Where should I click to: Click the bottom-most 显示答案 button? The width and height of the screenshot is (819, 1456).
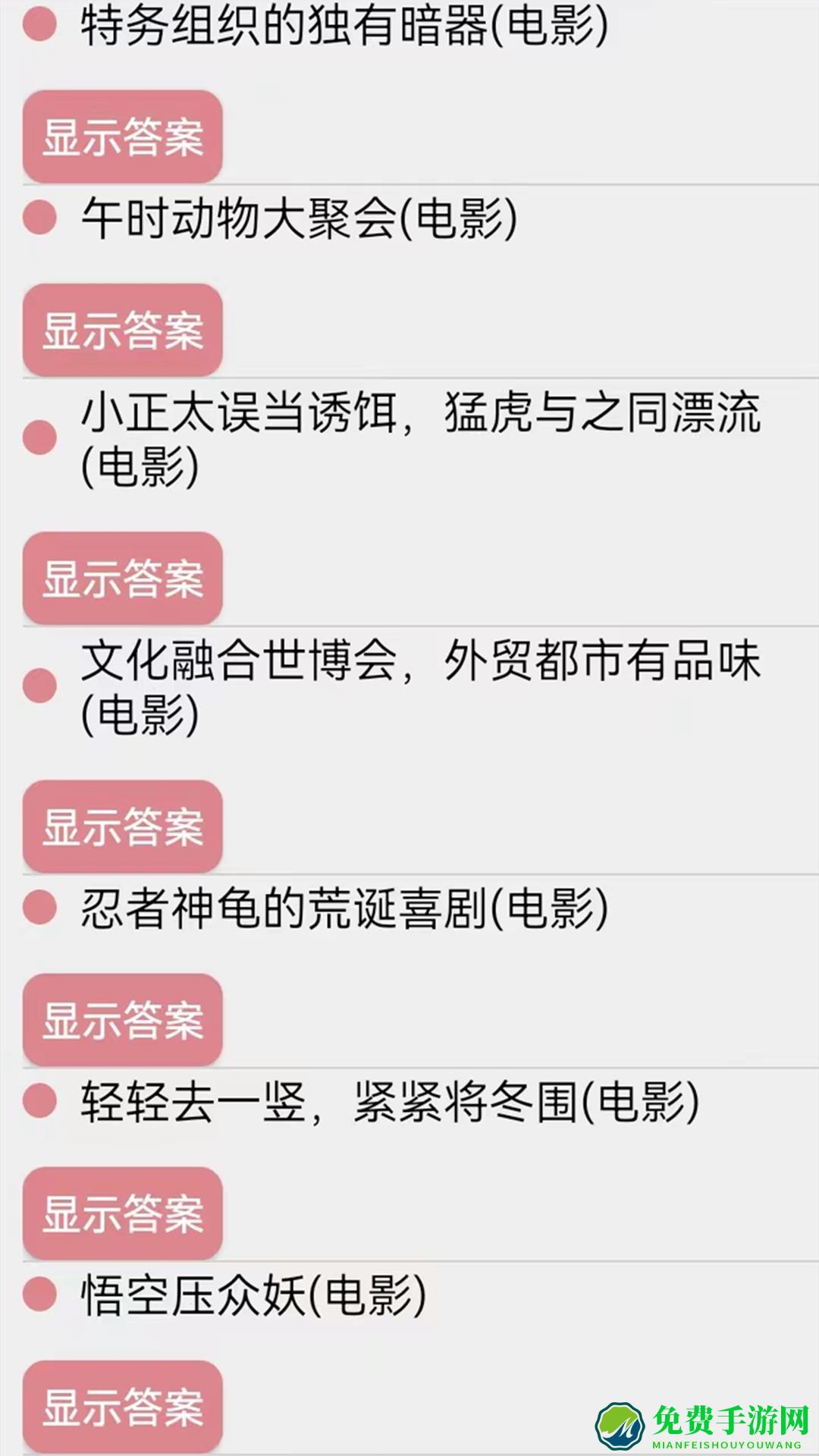(x=123, y=1407)
